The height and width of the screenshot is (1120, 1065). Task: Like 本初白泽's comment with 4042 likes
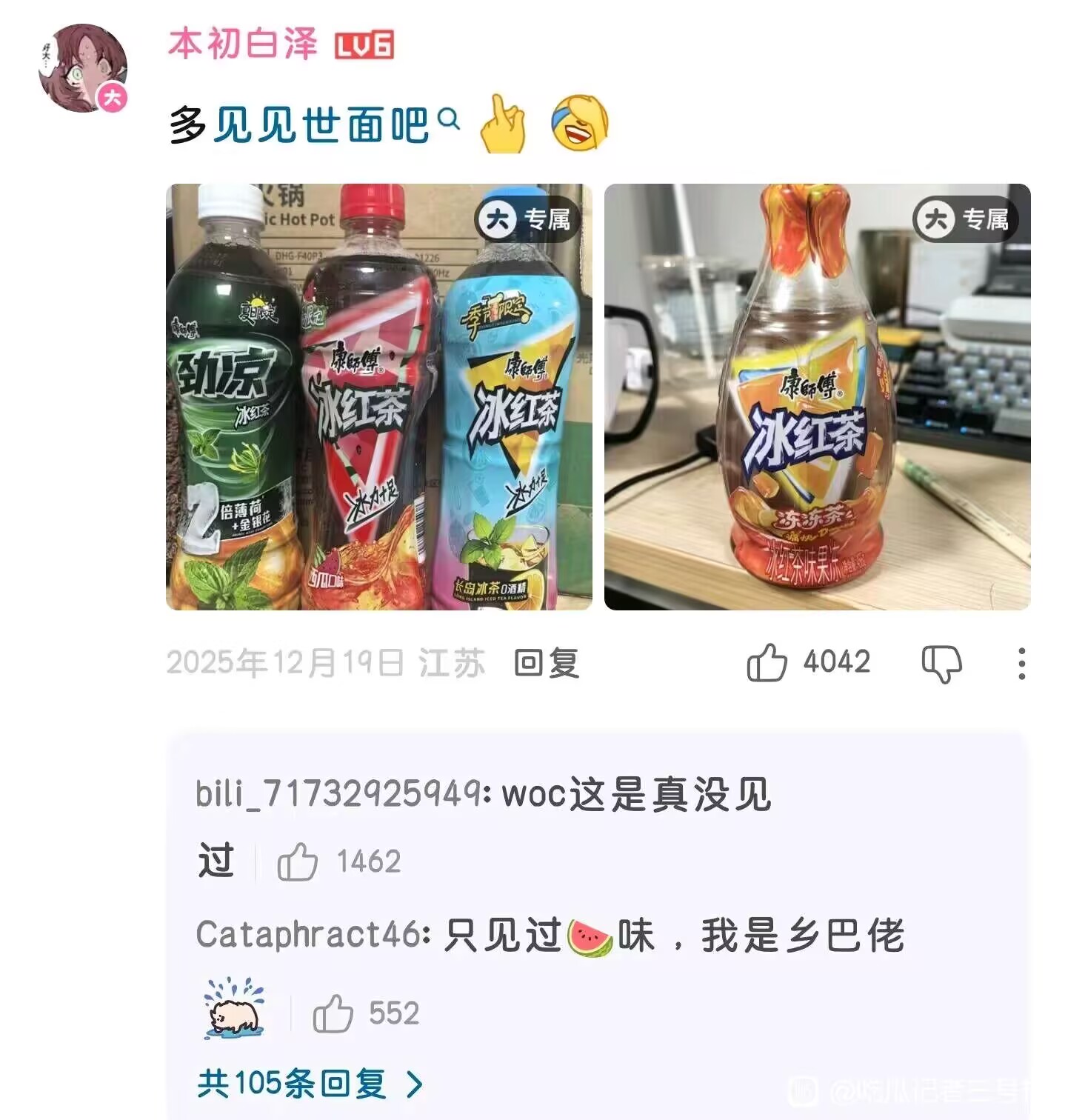click(767, 662)
